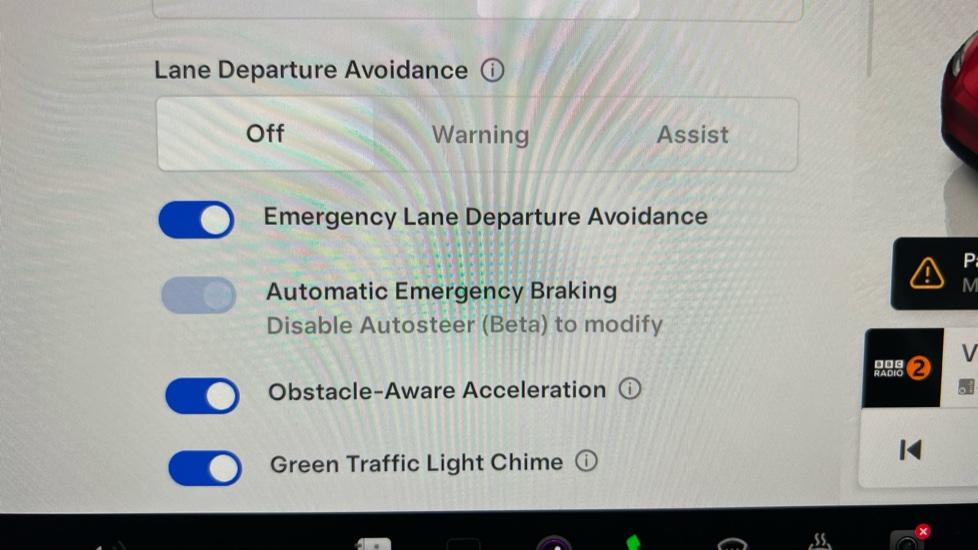
Task: Disable Obstacle-Aware Acceleration switch
Action: [202, 396]
